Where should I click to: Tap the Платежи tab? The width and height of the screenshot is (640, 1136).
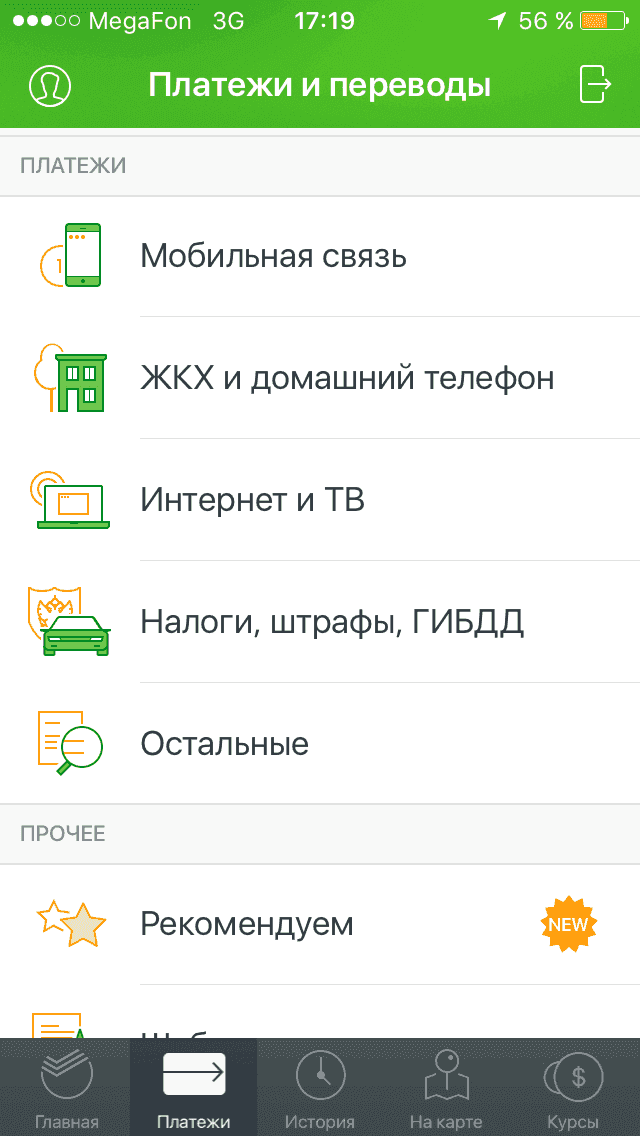(194, 1090)
